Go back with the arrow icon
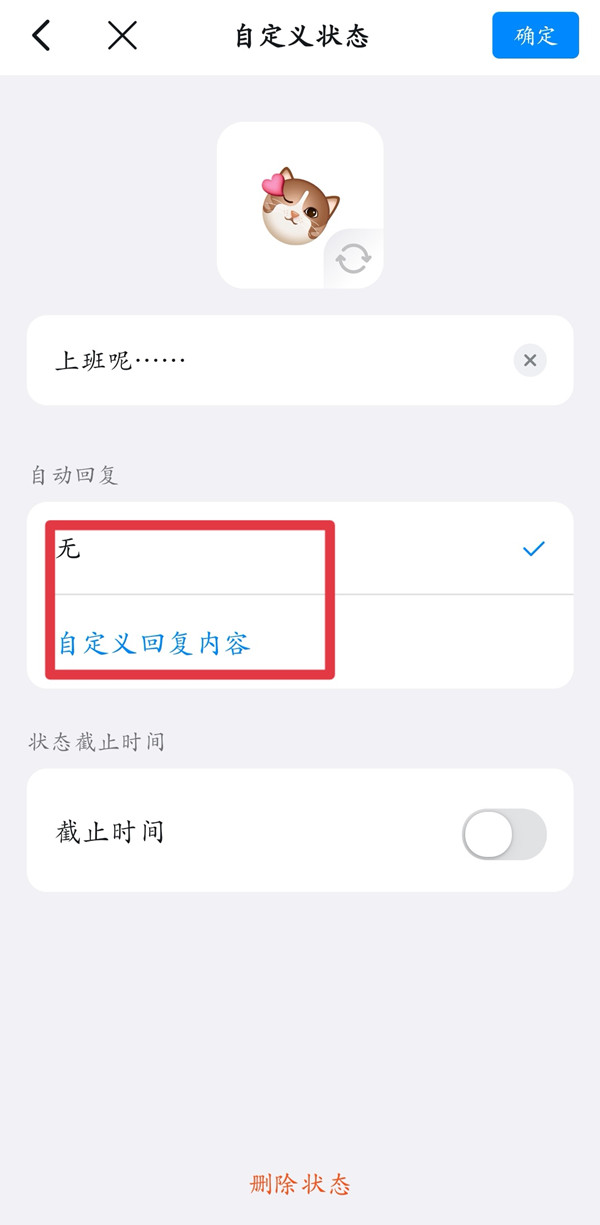 [x=41, y=36]
